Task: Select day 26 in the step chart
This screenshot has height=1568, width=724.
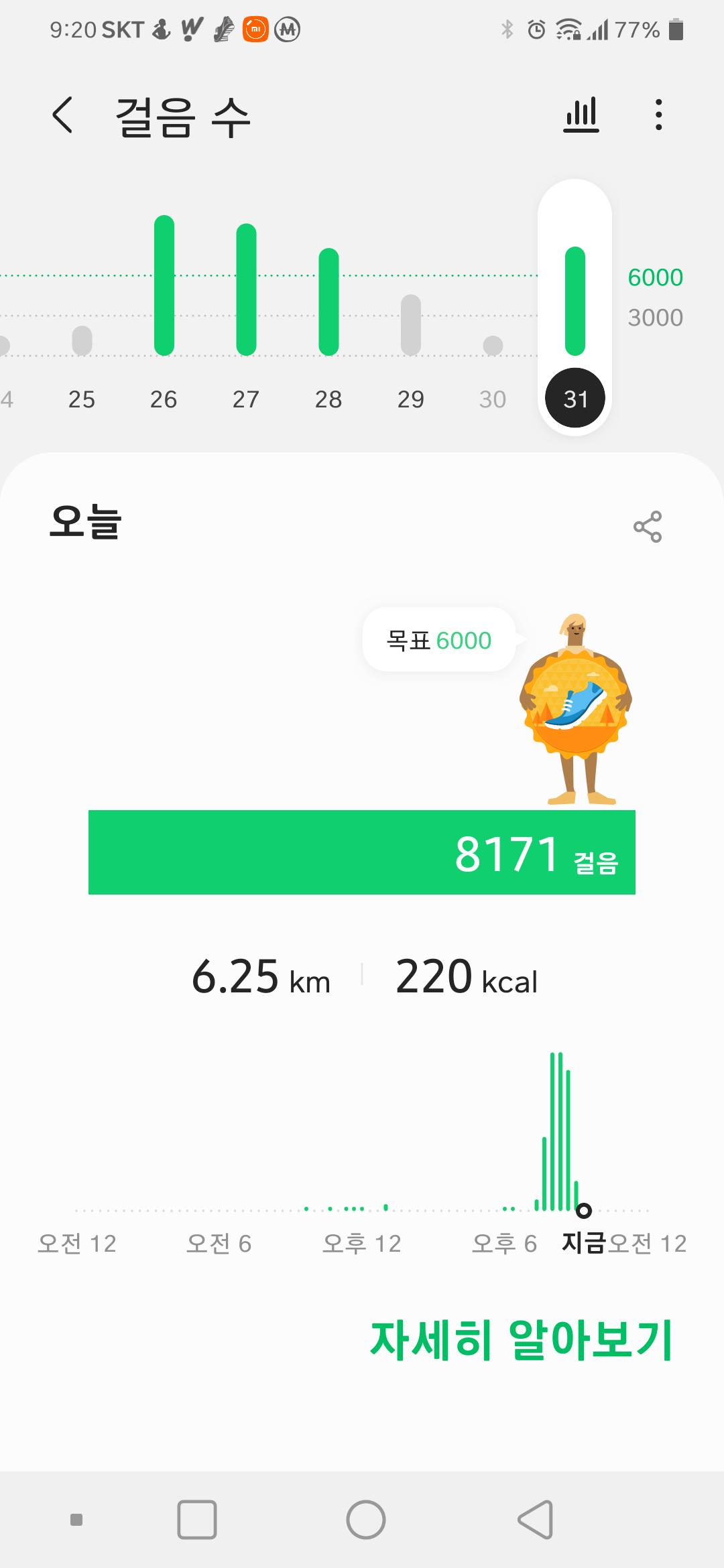Action: [164, 399]
